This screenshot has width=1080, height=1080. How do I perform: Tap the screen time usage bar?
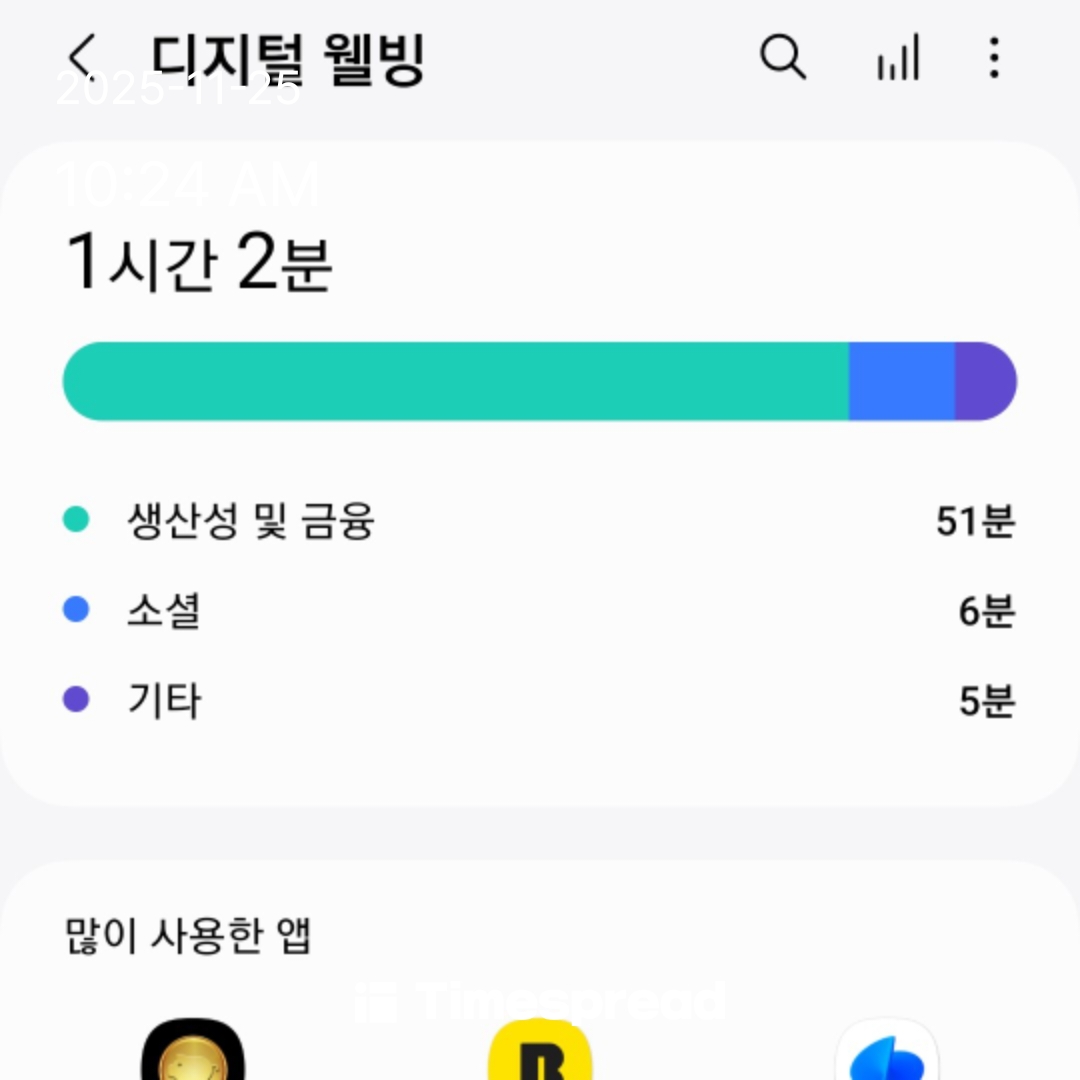(x=540, y=381)
